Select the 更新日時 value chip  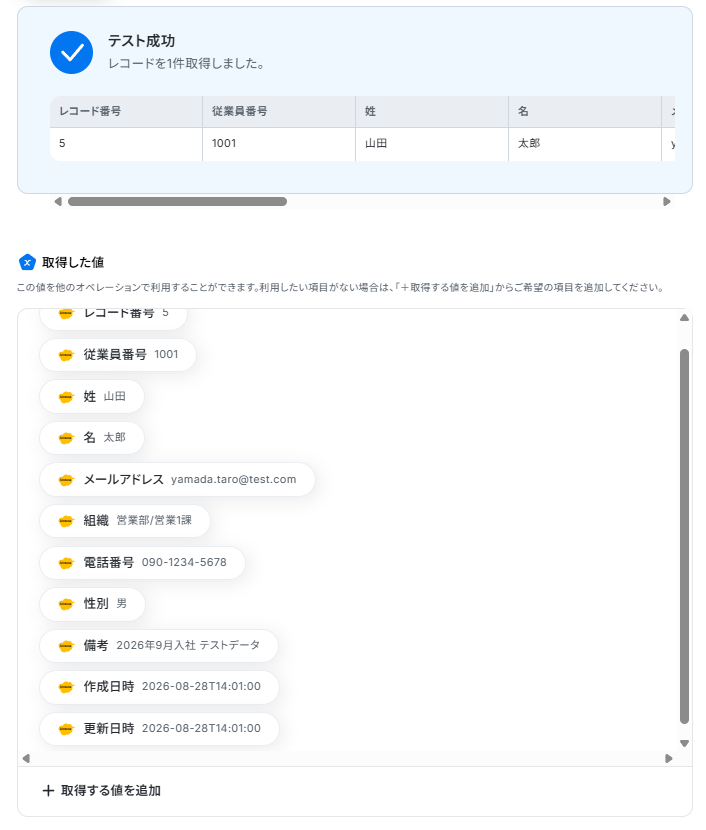coord(159,729)
